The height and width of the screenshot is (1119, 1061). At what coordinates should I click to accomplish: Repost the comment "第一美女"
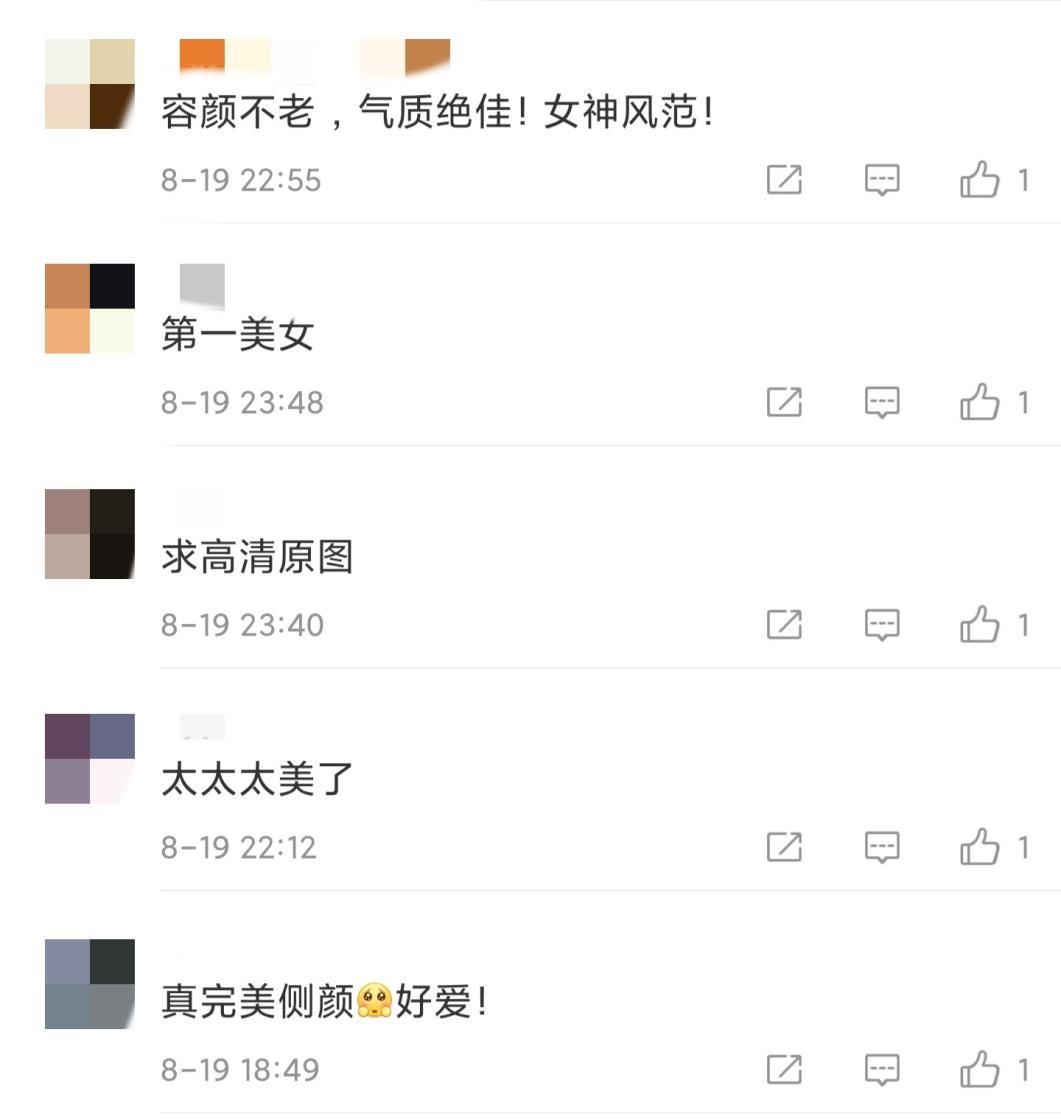point(784,402)
